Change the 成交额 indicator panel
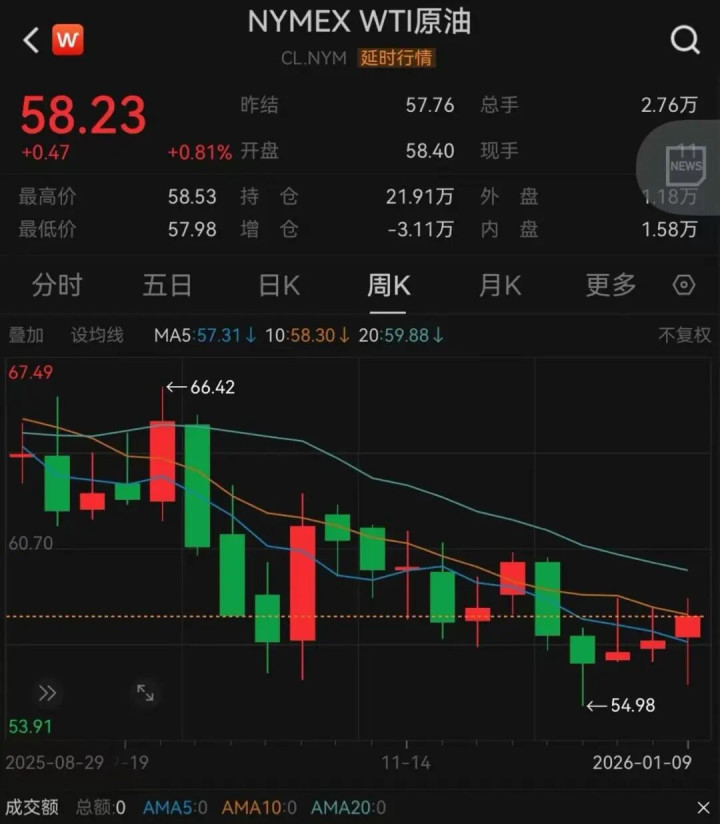 click(x=31, y=807)
